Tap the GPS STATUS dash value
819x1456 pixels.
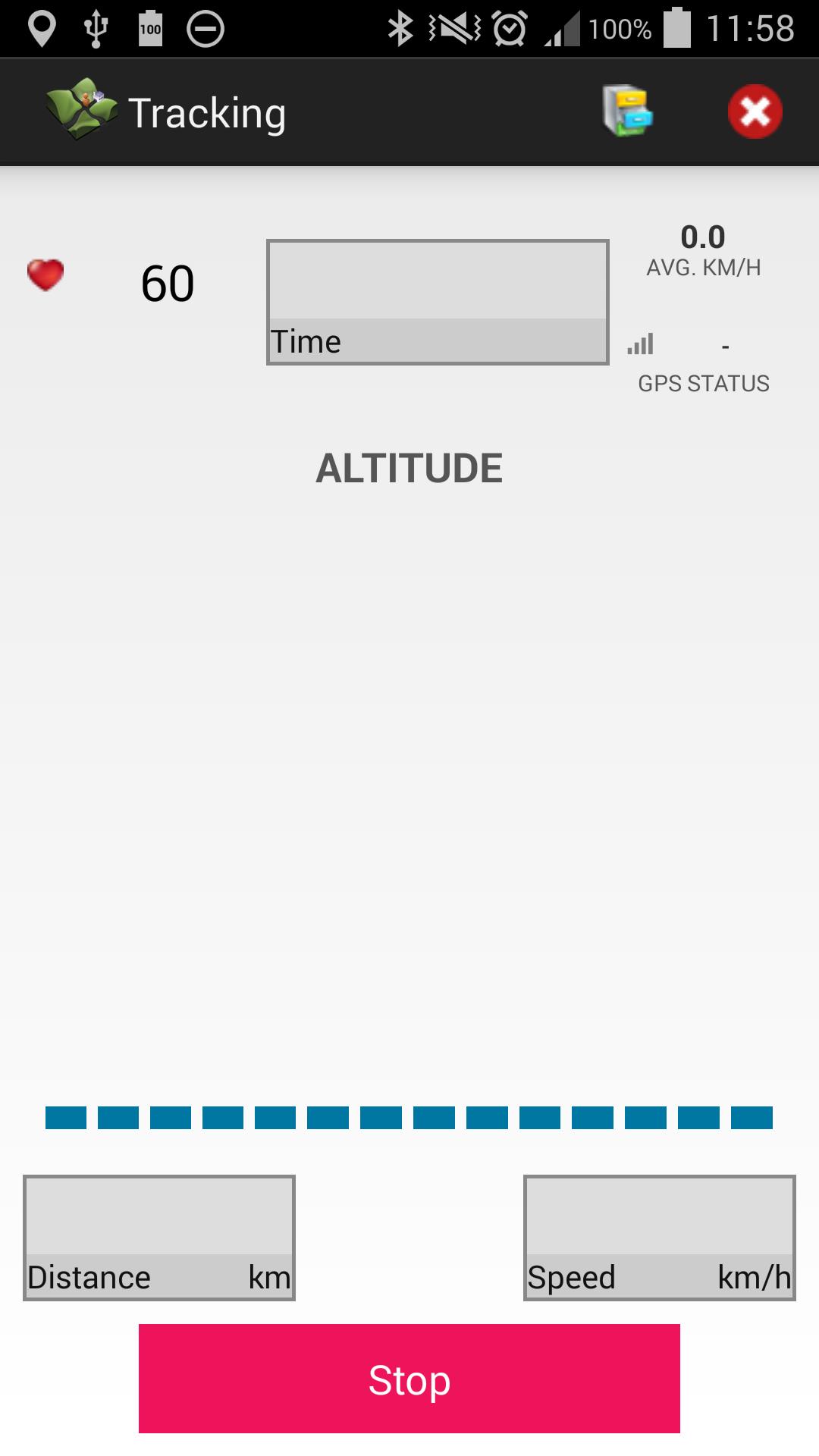[725, 345]
